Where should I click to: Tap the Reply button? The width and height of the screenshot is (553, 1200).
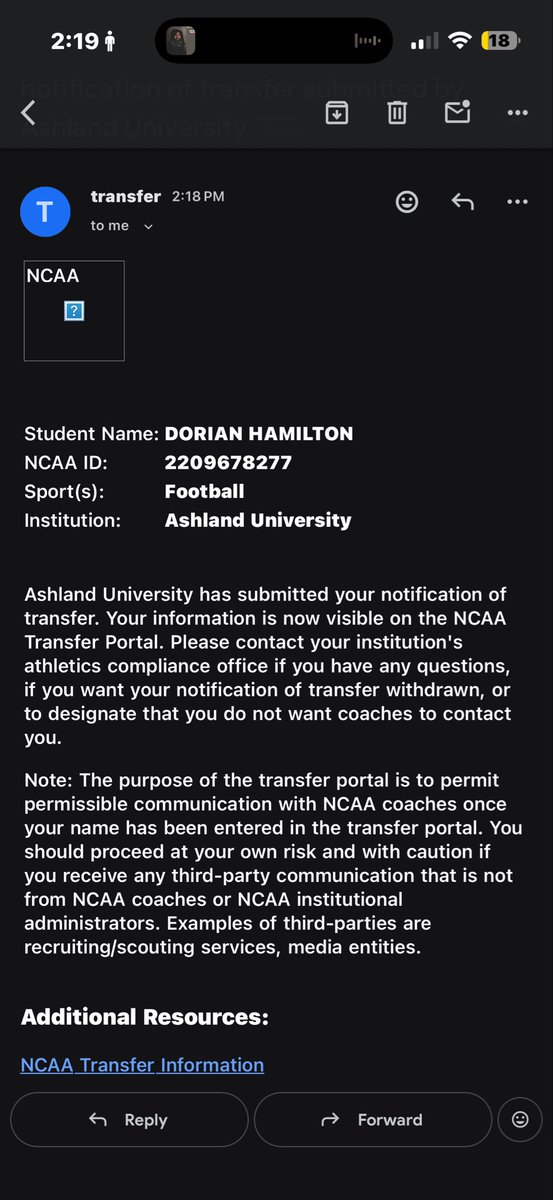click(129, 1119)
